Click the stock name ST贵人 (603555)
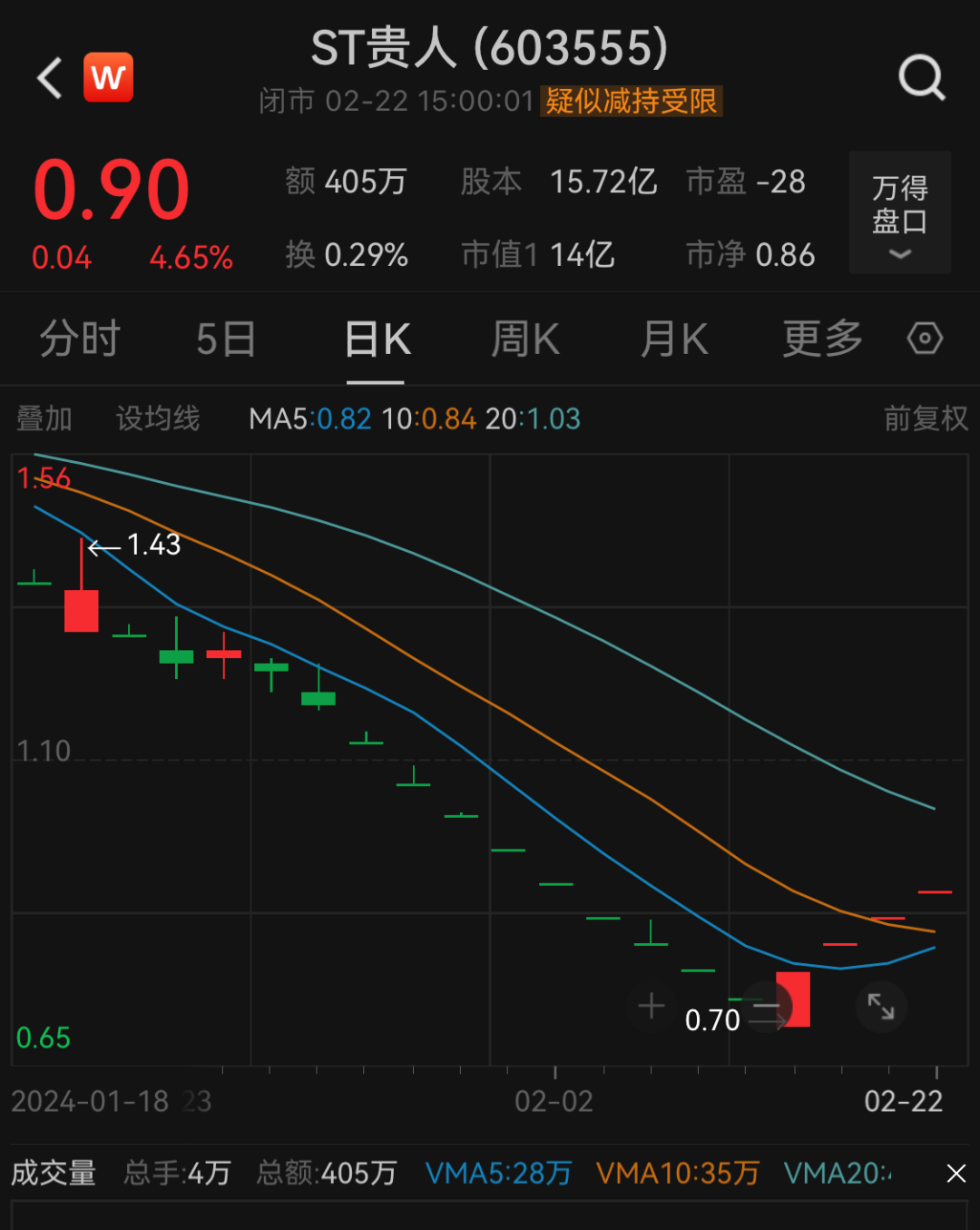The height and width of the screenshot is (1230, 980). [x=490, y=50]
